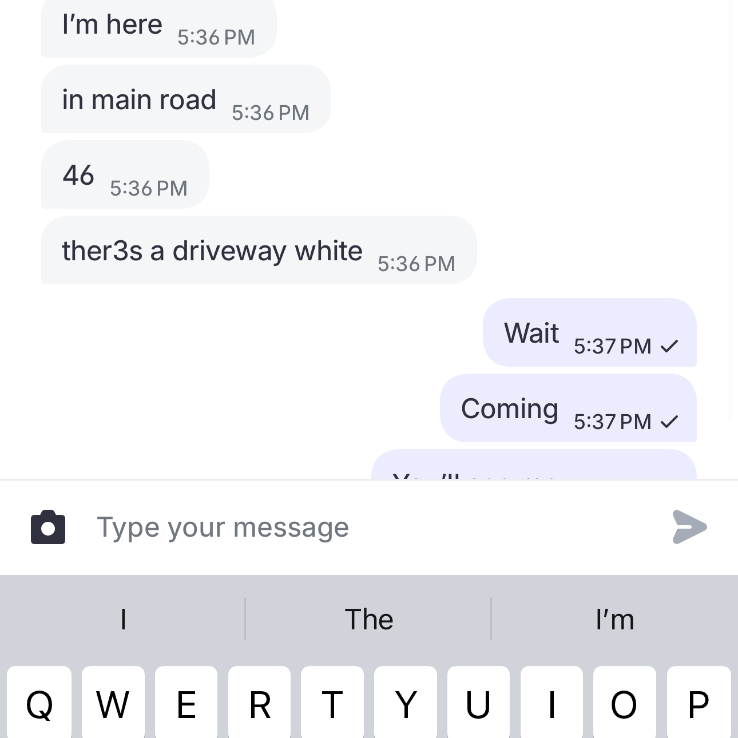Type the letter Q on the keyboard
The height and width of the screenshot is (738, 738).
39,704
